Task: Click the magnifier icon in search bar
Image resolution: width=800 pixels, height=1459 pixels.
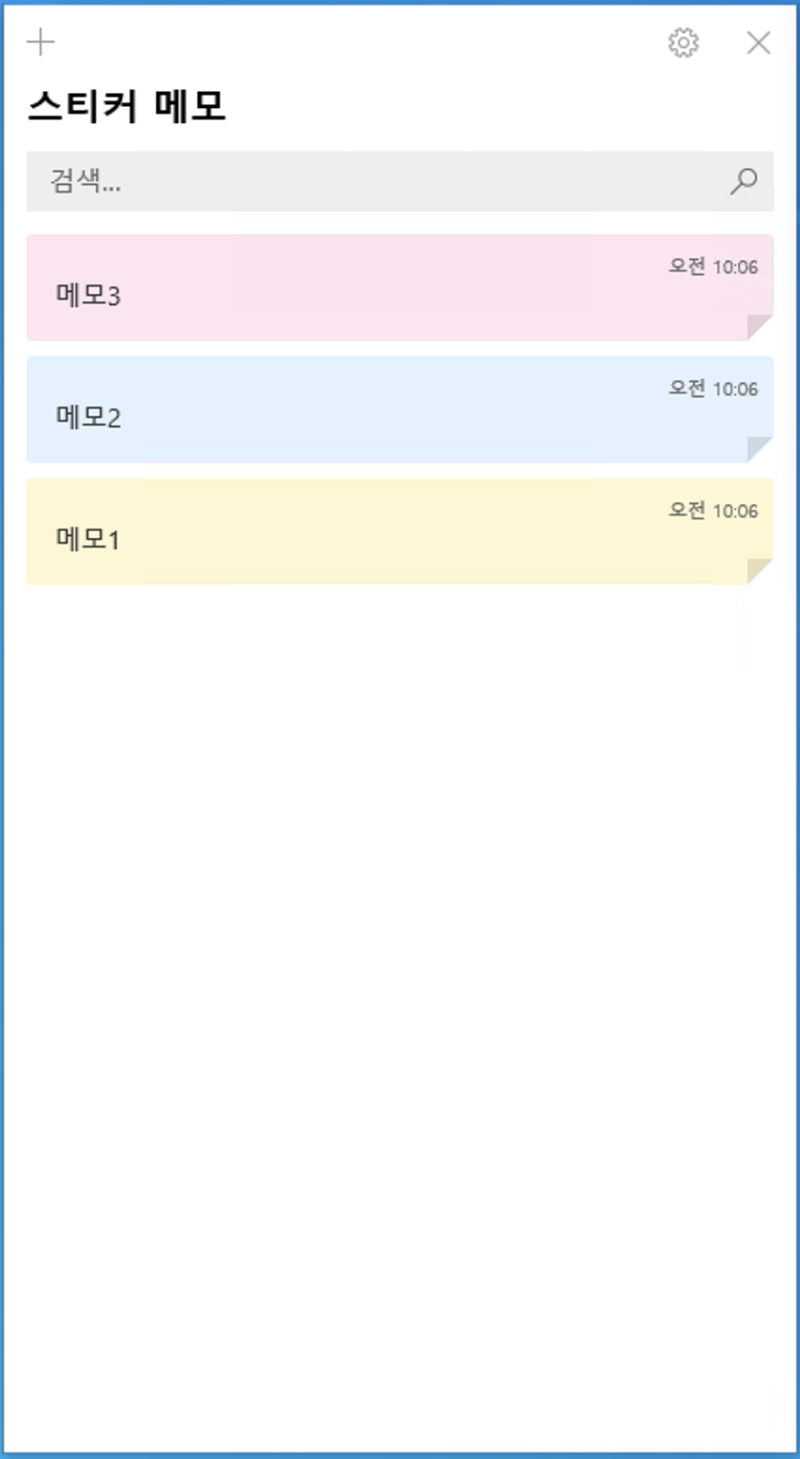Action: [x=743, y=182]
